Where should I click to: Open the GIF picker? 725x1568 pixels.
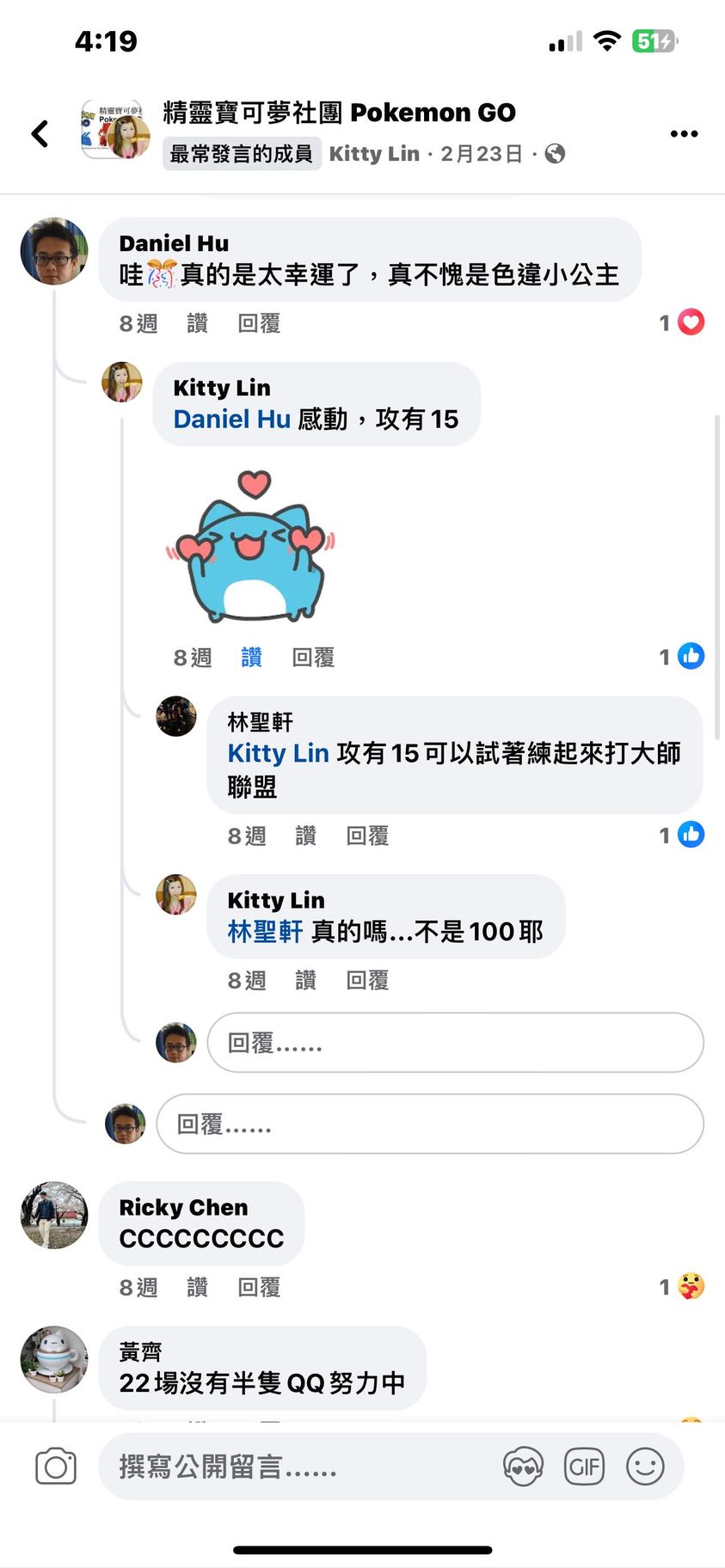pyautogui.click(x=584, y=1467)
